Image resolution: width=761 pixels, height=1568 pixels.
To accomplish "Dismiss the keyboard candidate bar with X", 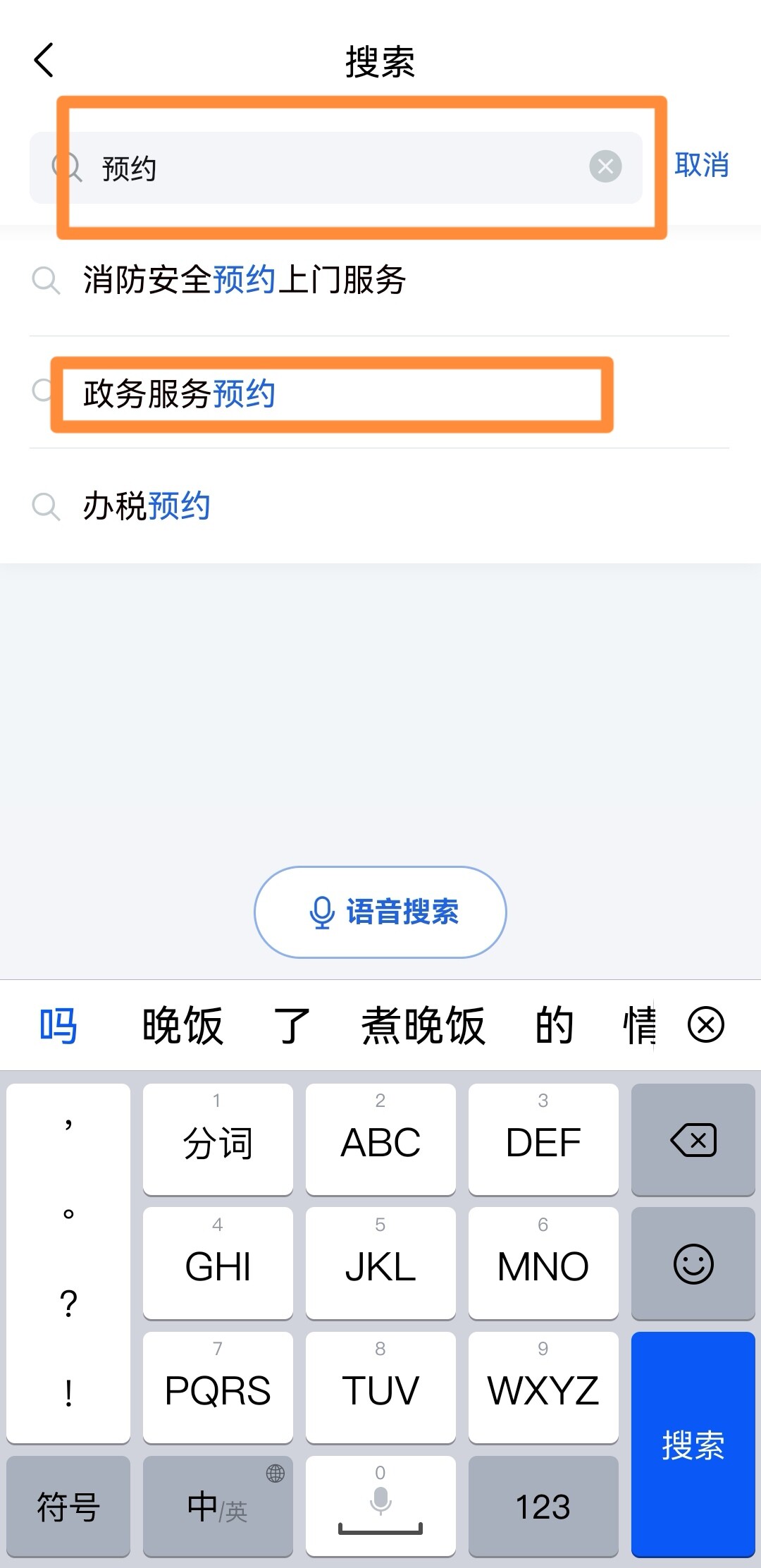I will 706,1024.
